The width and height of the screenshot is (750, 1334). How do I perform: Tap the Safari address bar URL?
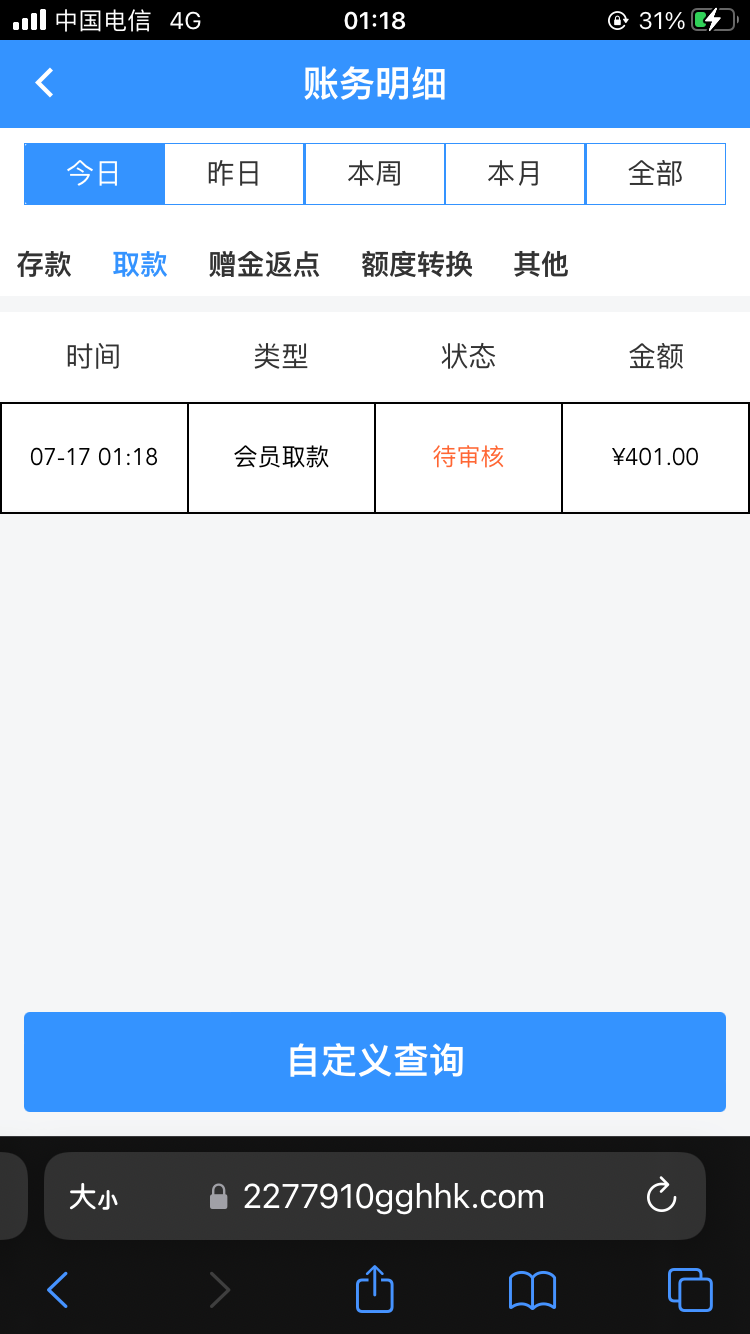393,1196
